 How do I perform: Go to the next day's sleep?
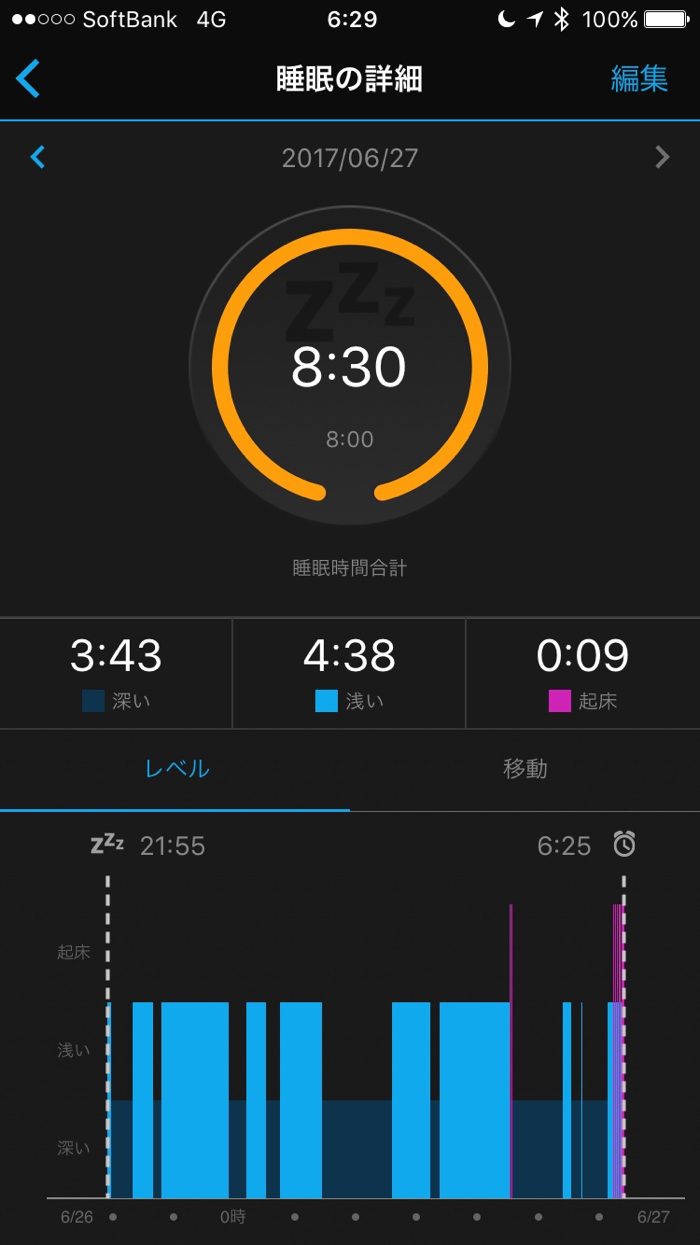661,157
